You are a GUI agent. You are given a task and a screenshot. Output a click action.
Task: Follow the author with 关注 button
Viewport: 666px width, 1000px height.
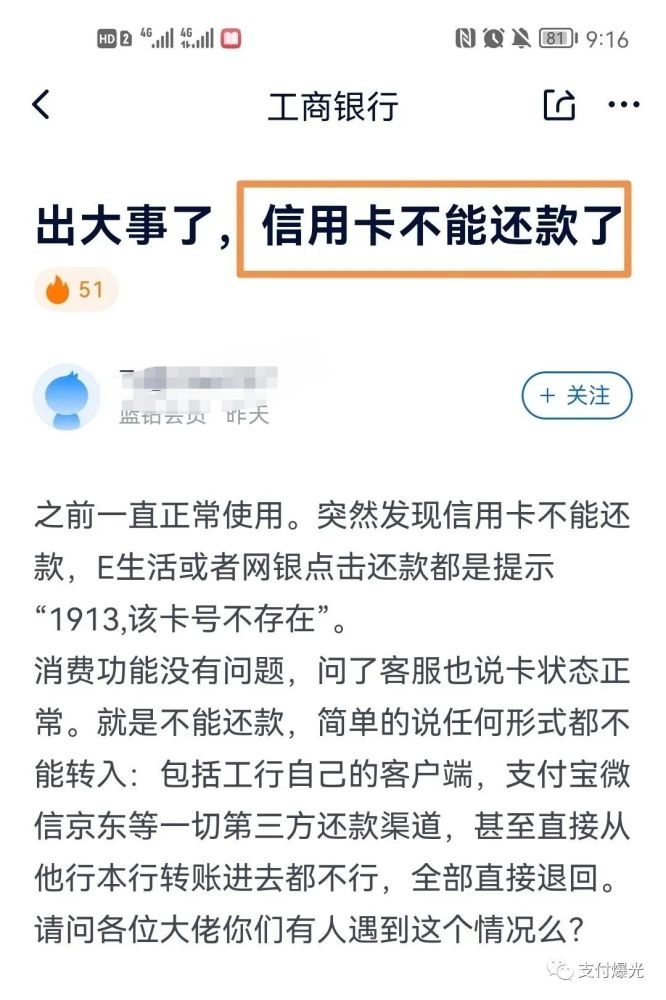(577, 396)
